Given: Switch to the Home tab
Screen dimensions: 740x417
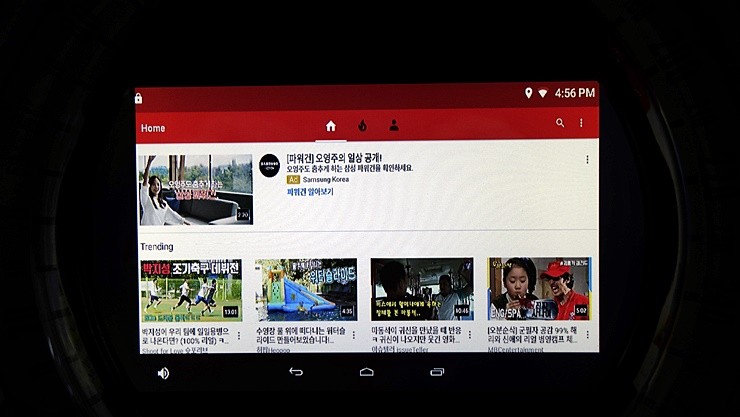Looking at the screenshot, I should pos(331,126).
